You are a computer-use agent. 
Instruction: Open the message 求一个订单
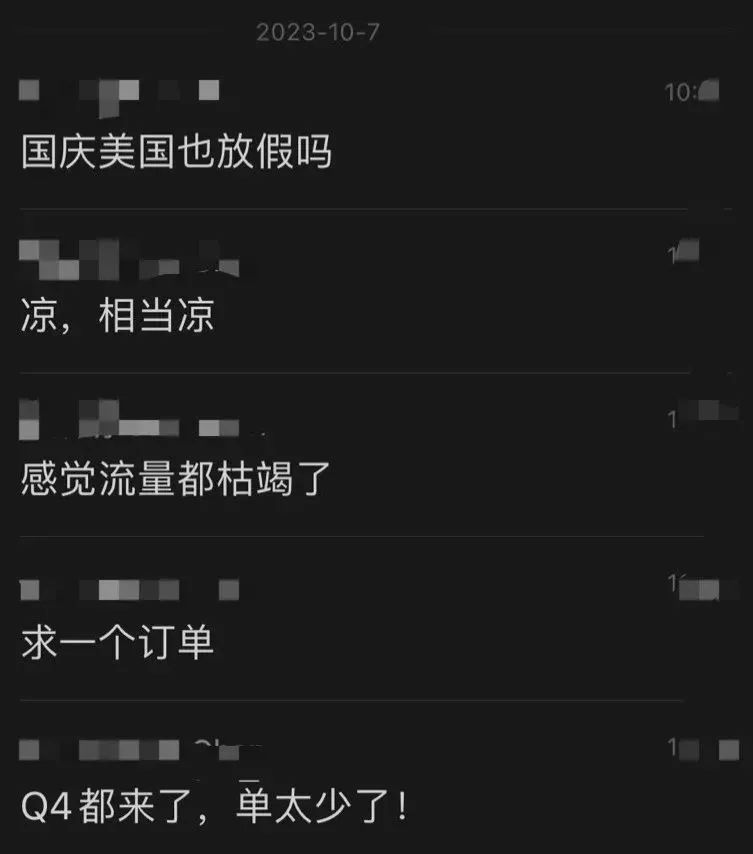117,643
